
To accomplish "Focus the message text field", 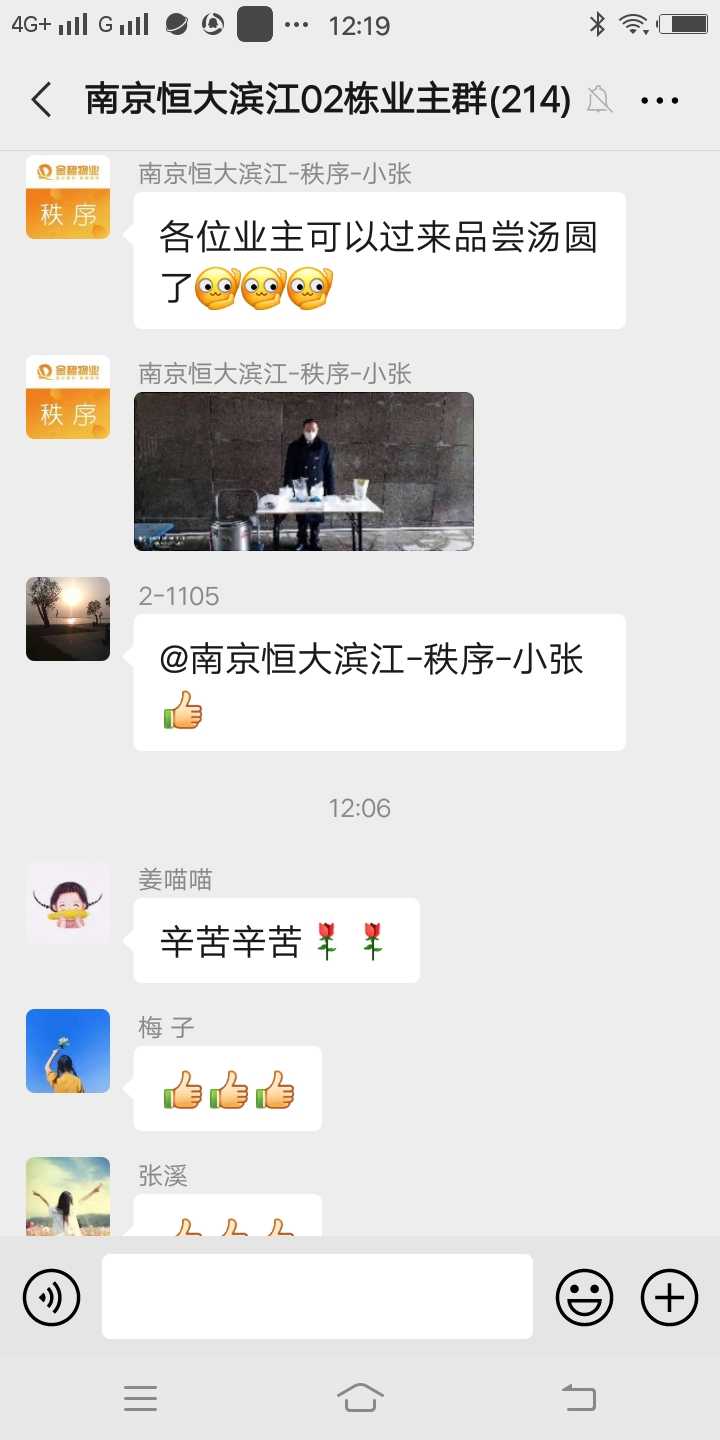I will [317, 1296].
